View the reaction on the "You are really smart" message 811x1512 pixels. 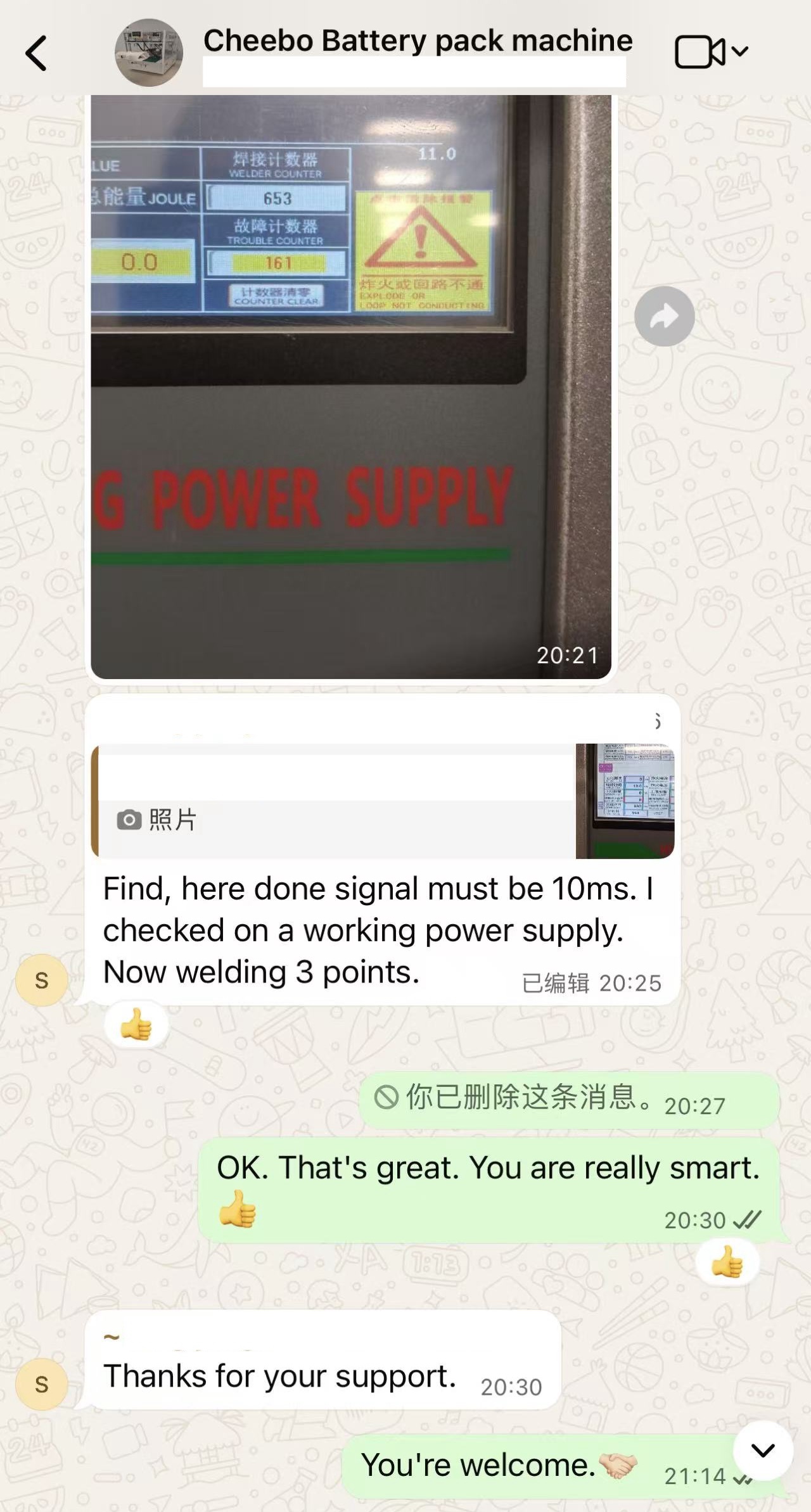coord(727,1262)
